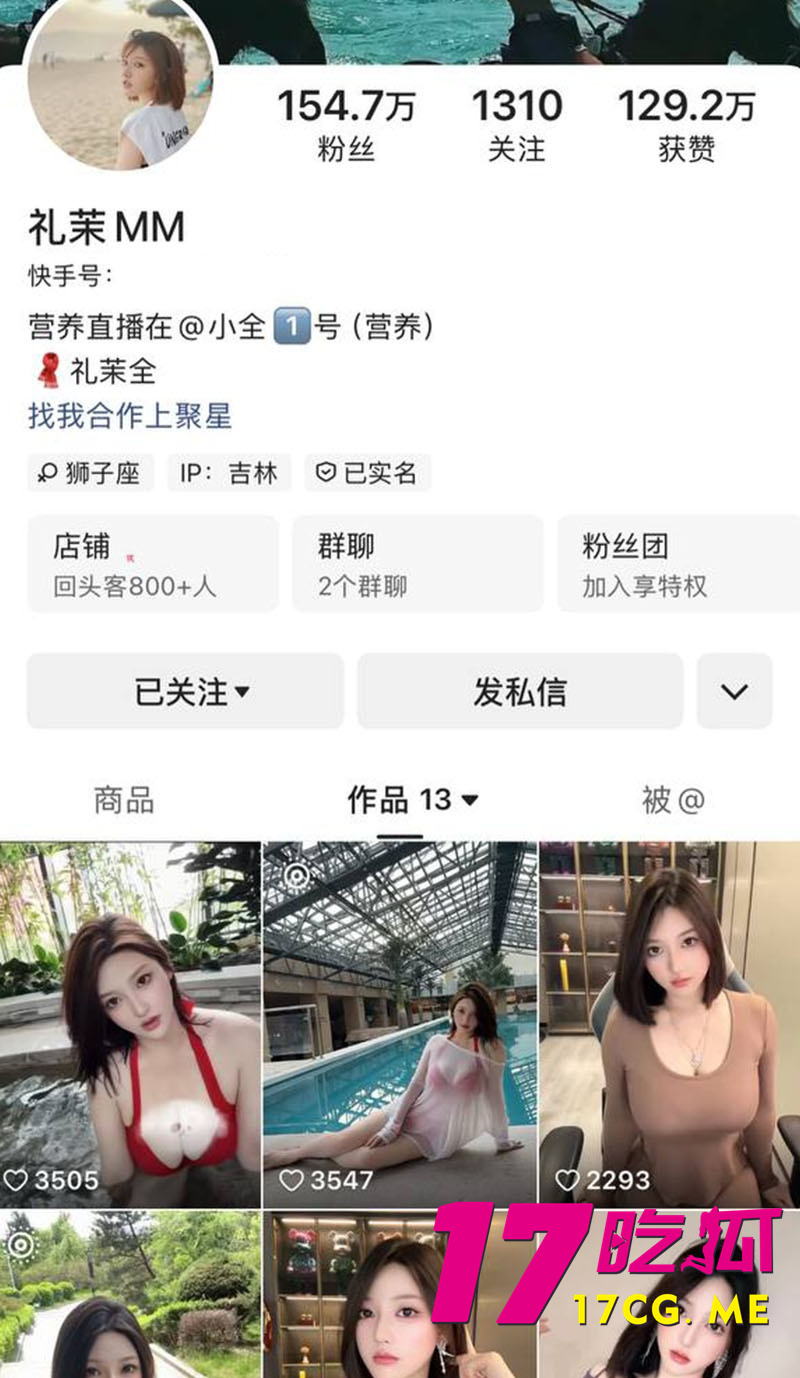The height and width of the screenshot is (1378, 800).
Task: Click the 发私信 message button
Action: tap(520, 690)
